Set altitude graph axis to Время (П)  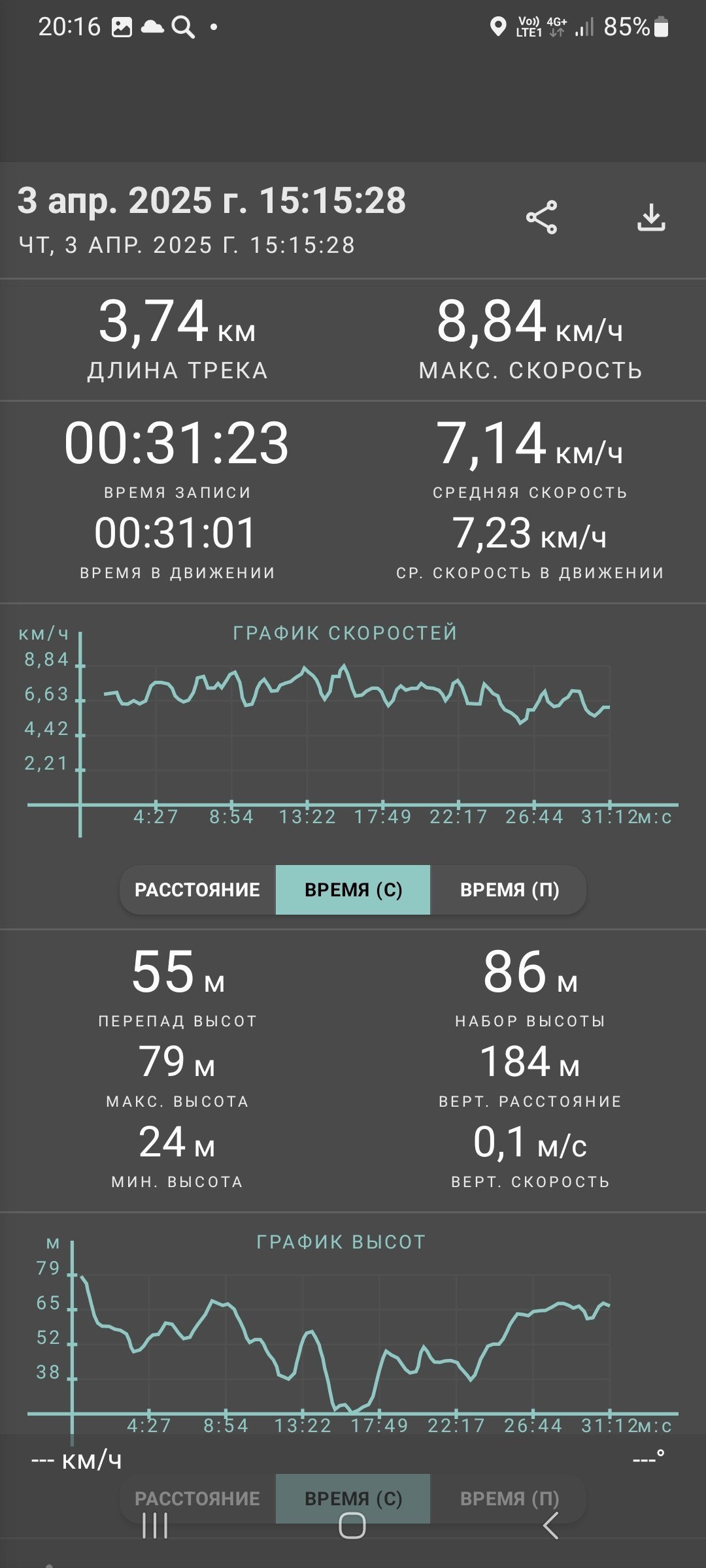click(x=509, y=1498)
